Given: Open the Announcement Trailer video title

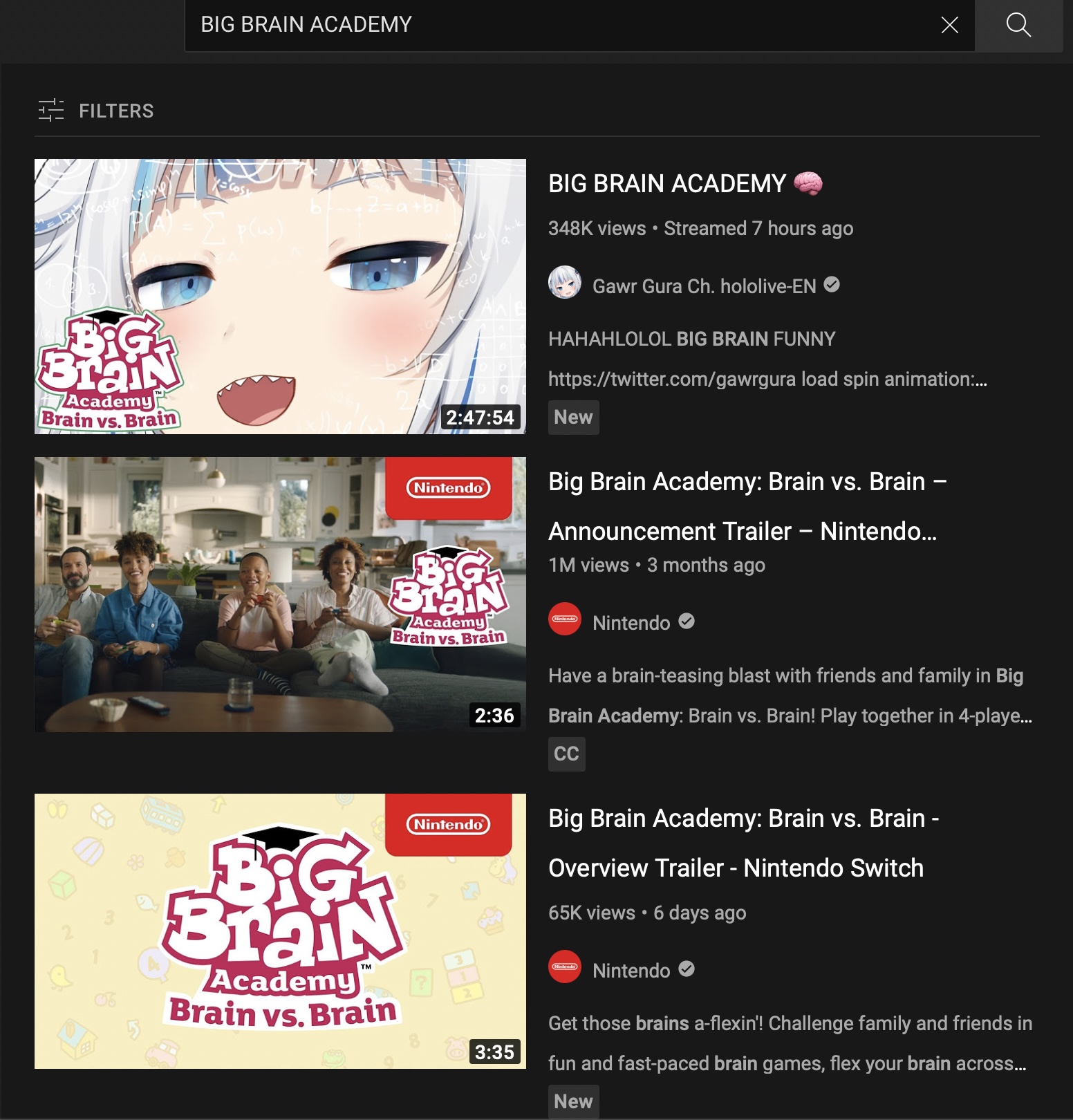Looking at the screenshot, I should click(x=747, y=506).
